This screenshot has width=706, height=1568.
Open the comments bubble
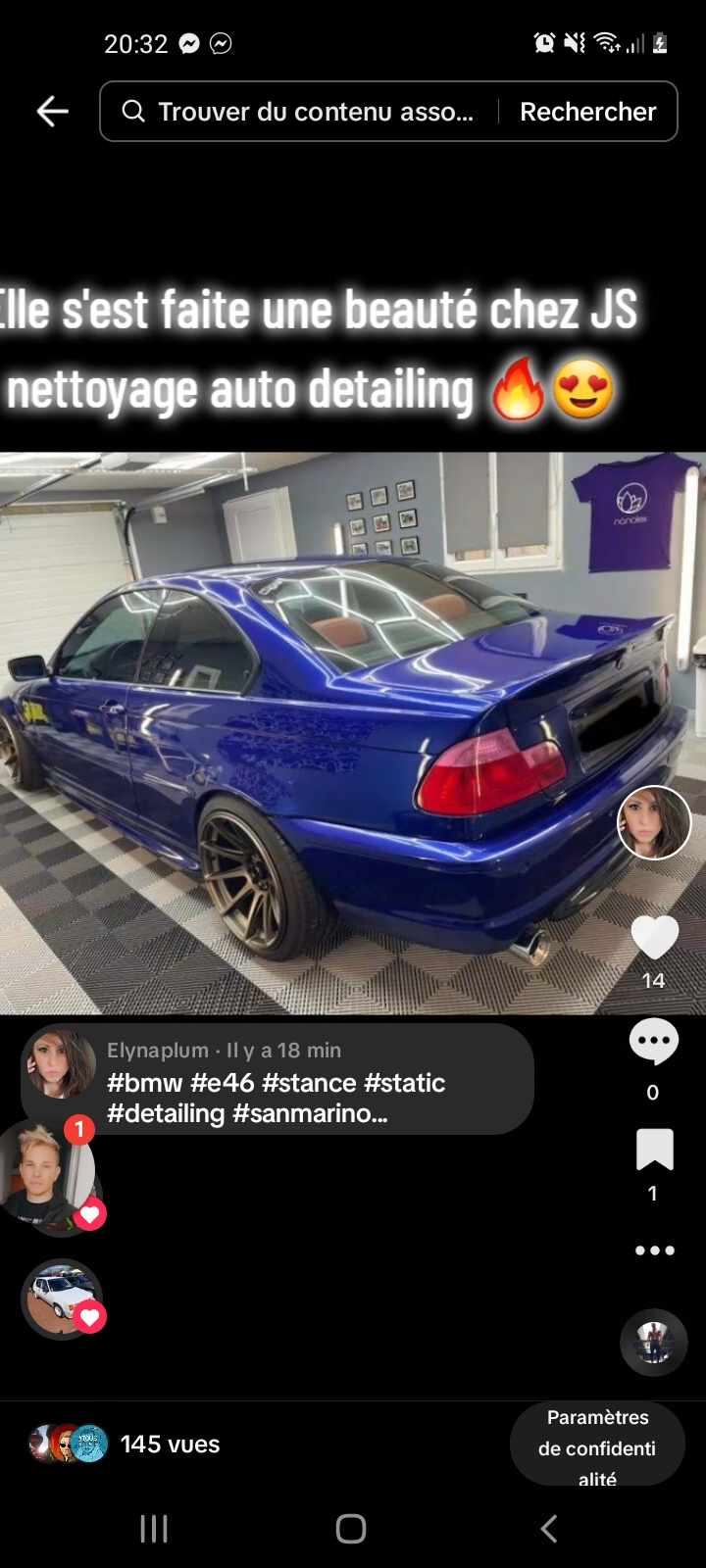click(653, 1041)
